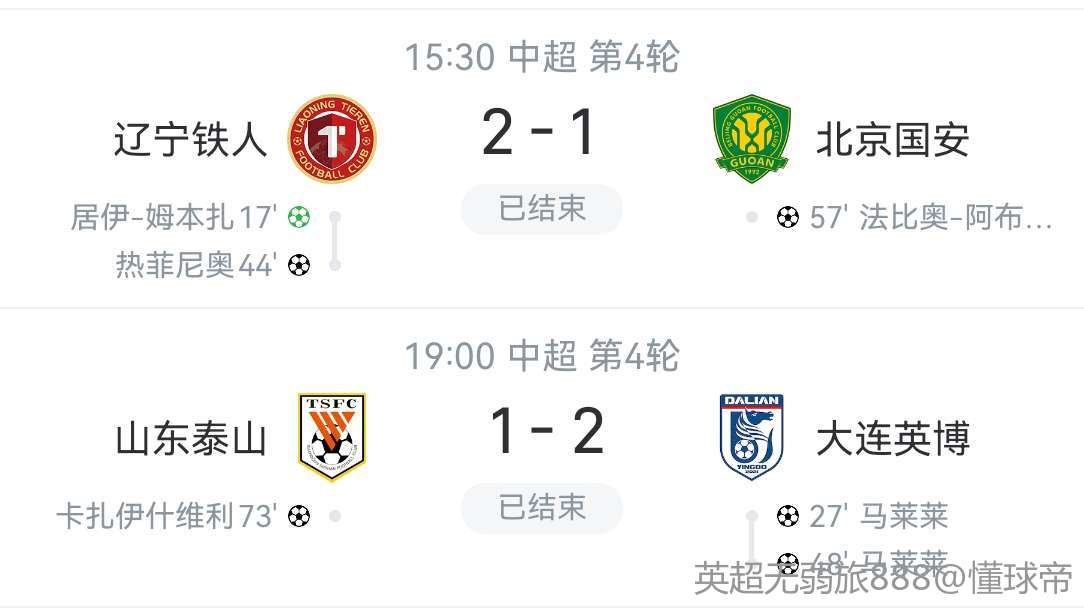
Task: Open the 山东泰山 vs 大连英博 match
Action: [545, 433]
